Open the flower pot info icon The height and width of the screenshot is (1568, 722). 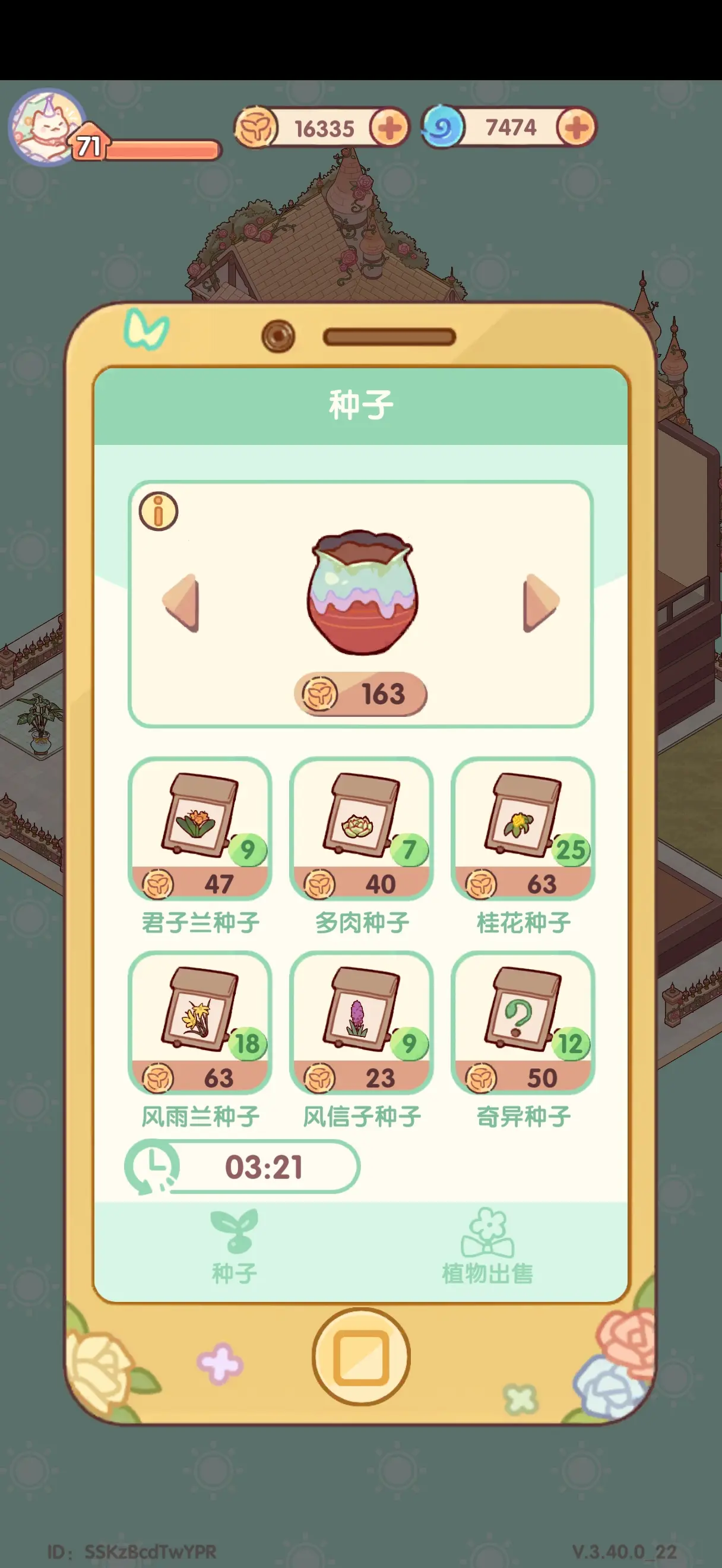point(158,511)
